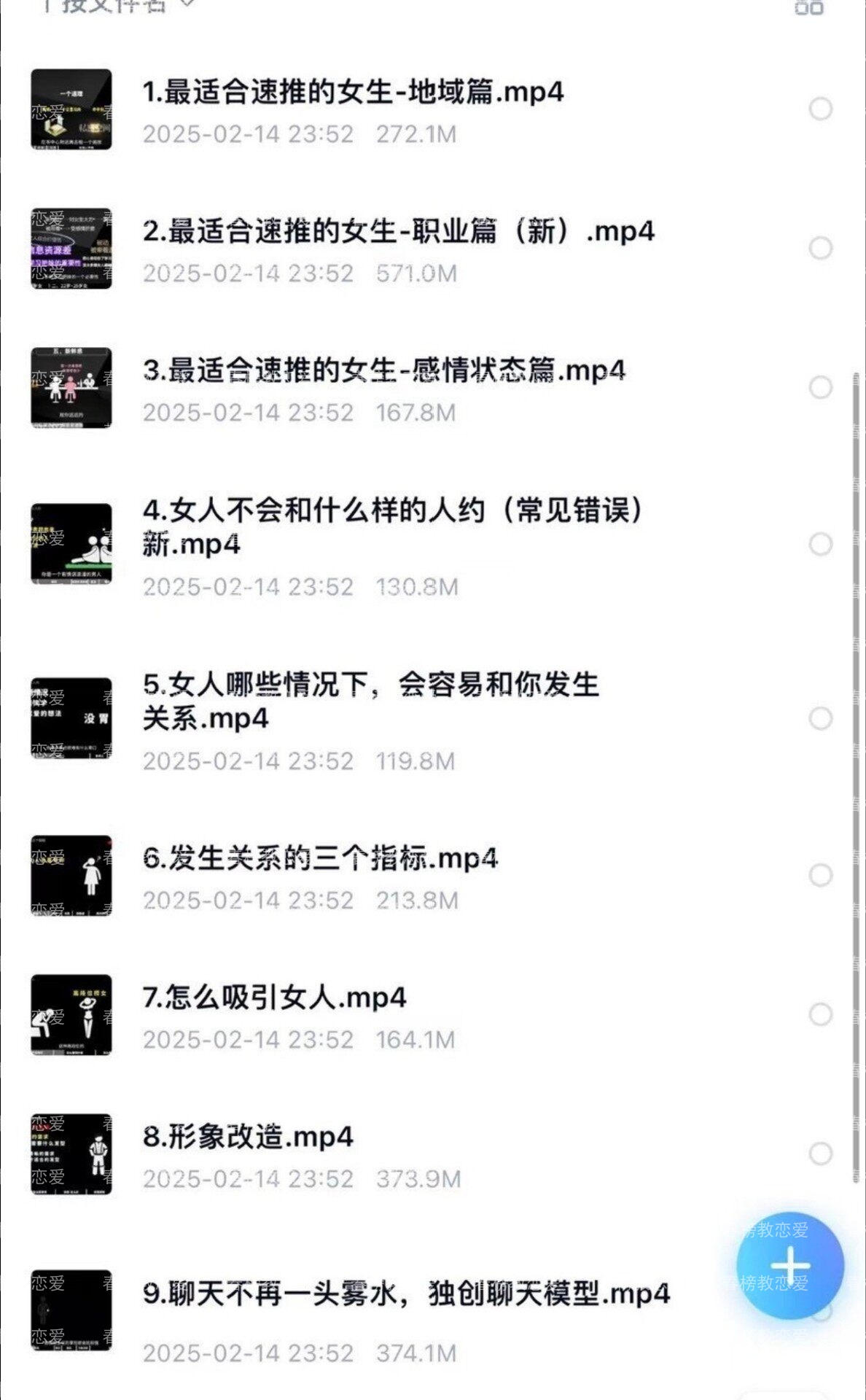Check the circle next to file 4
The image size is (866, 1400).
(x=820, y=544)
